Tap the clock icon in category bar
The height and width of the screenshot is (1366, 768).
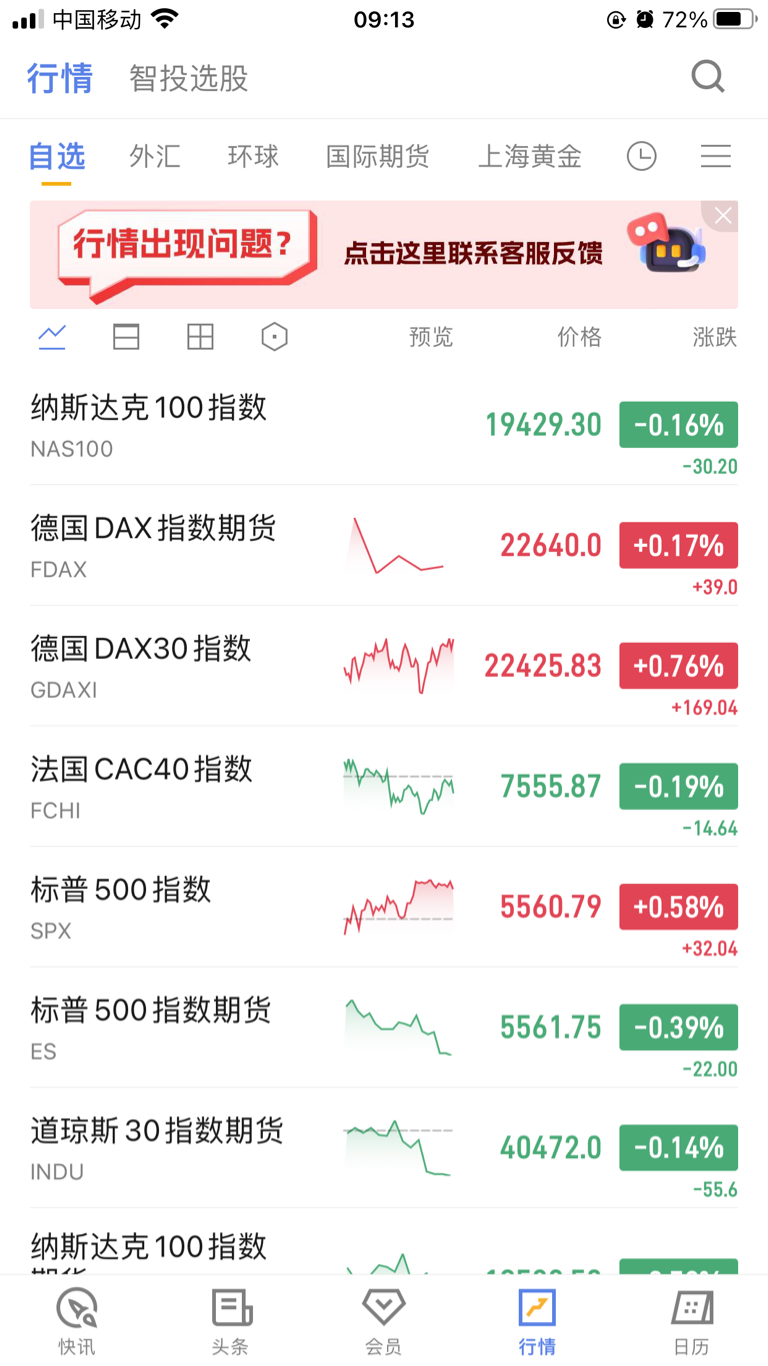tap(641, 156)
